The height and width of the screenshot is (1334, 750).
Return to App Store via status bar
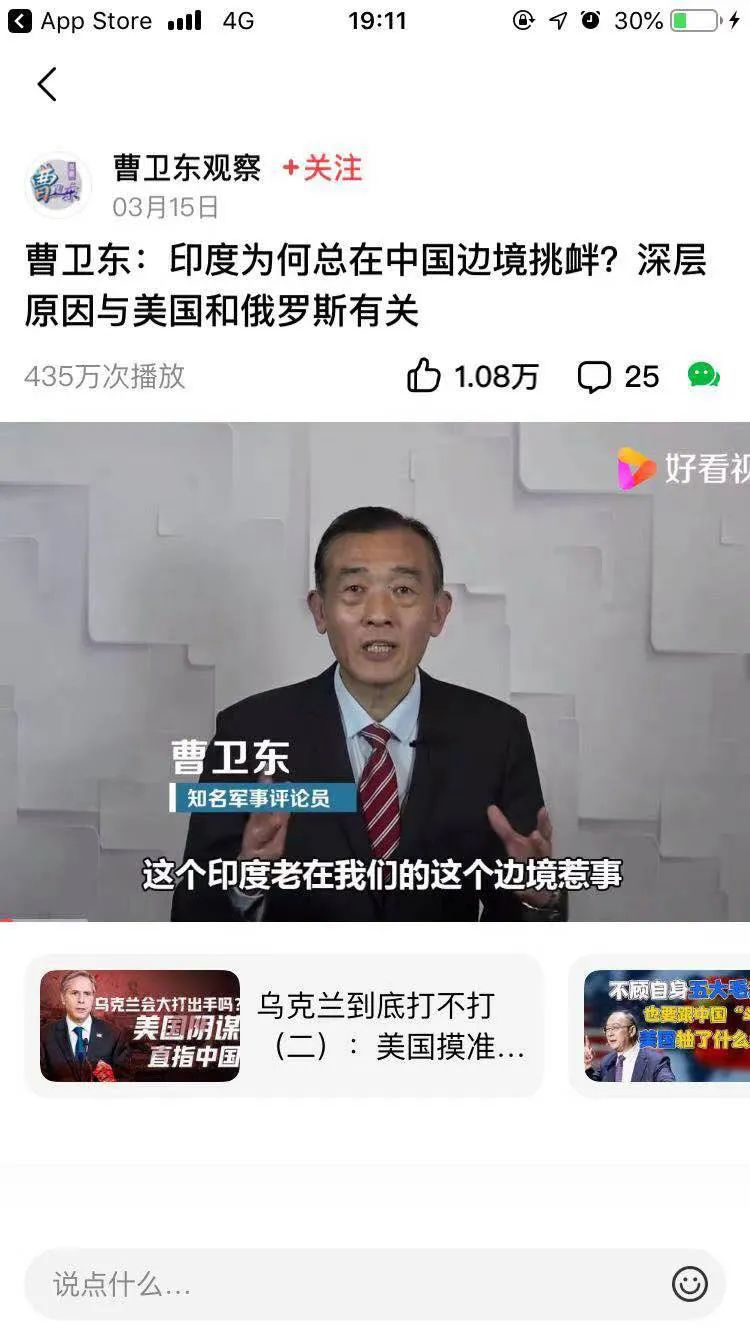(x=80, y=21)
